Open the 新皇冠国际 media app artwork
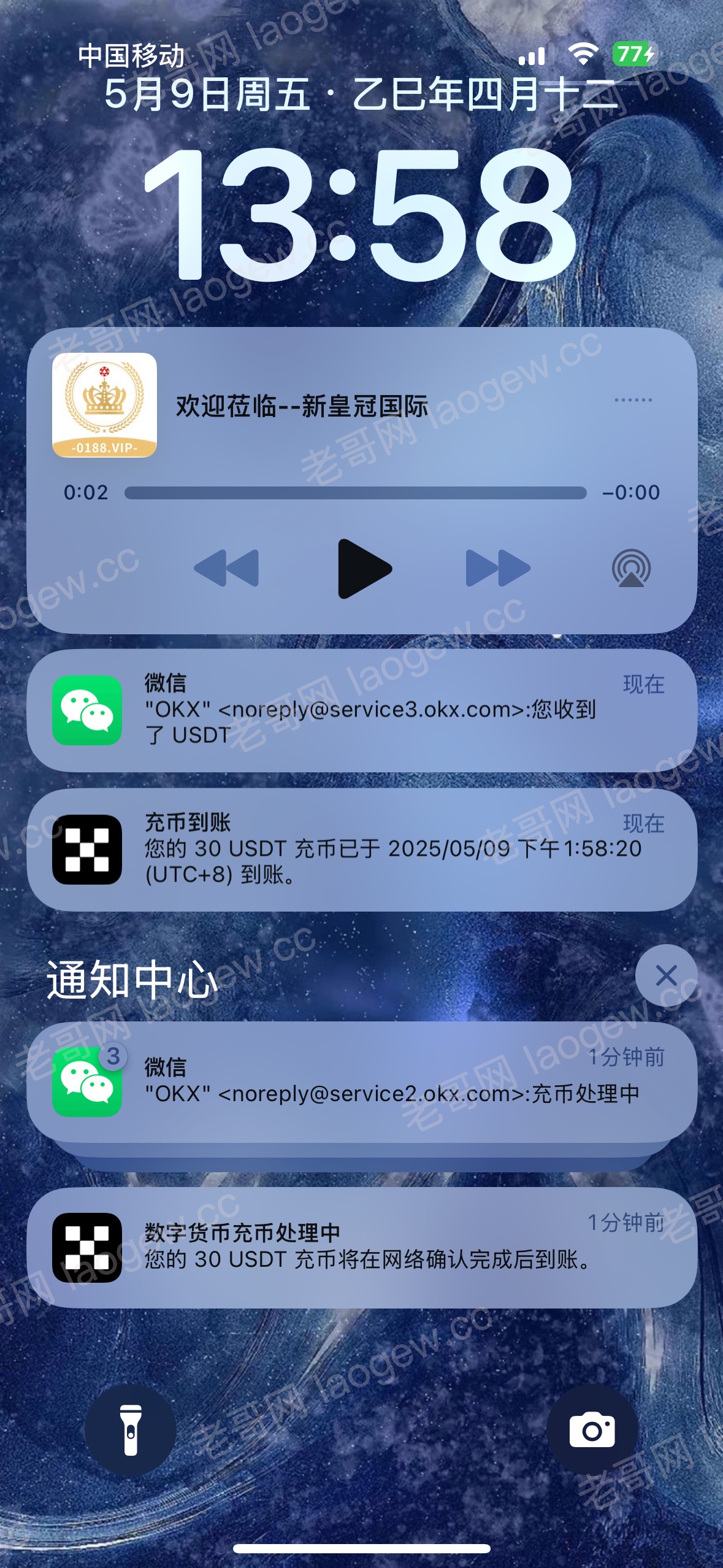This screenshot has height=1568, width=723. point(105,405)
